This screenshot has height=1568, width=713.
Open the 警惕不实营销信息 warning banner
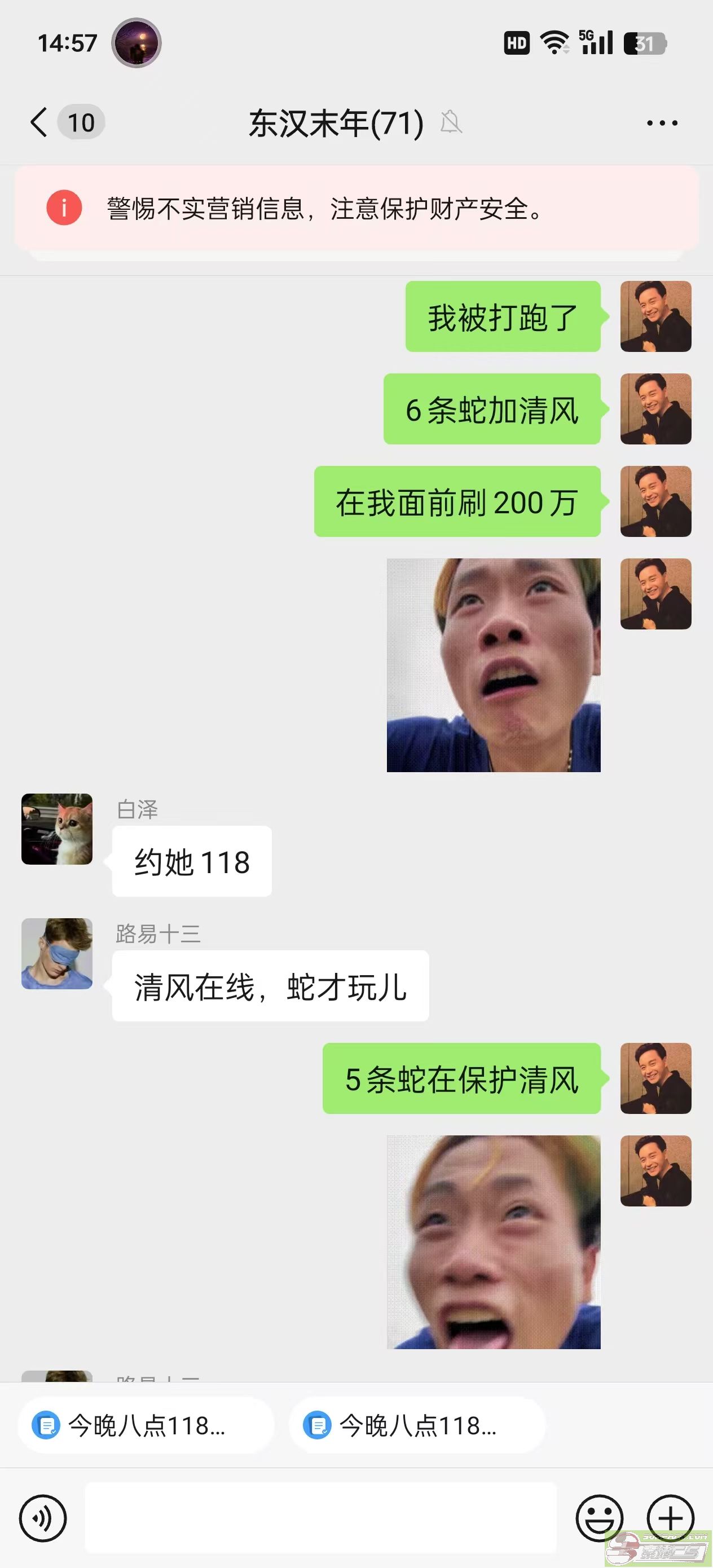pyautogui.click(x=356, y=208)
